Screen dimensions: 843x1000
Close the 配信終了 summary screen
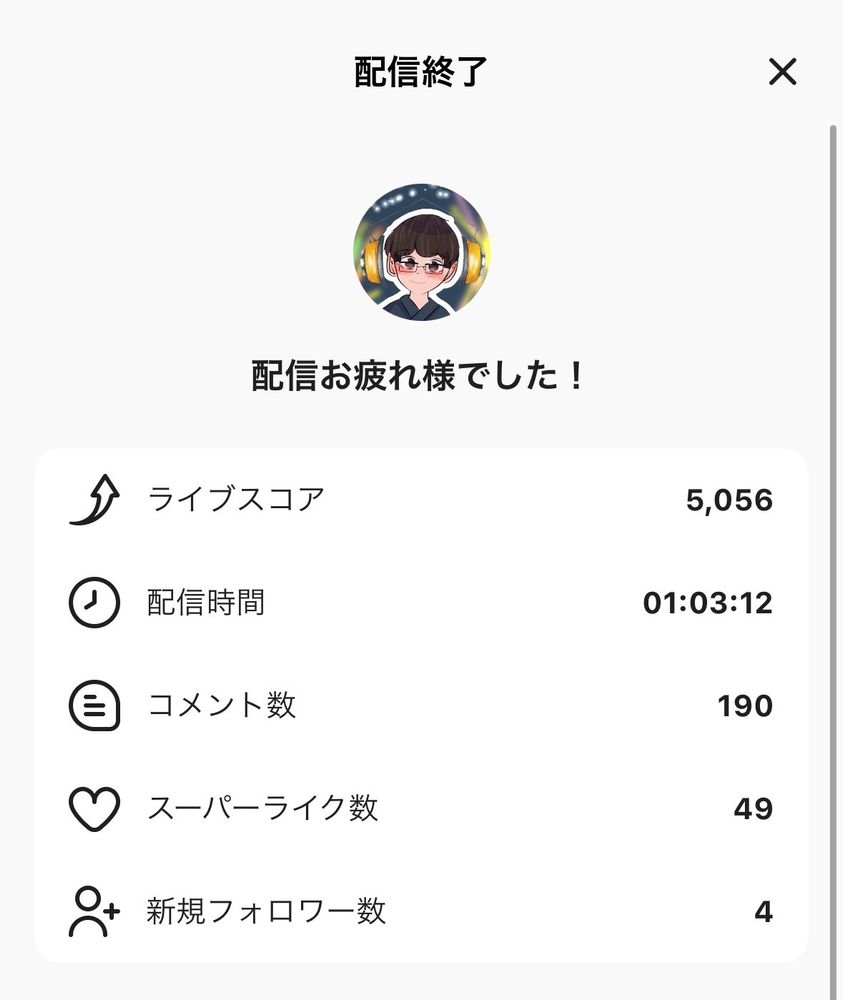(x=782, y=72)
